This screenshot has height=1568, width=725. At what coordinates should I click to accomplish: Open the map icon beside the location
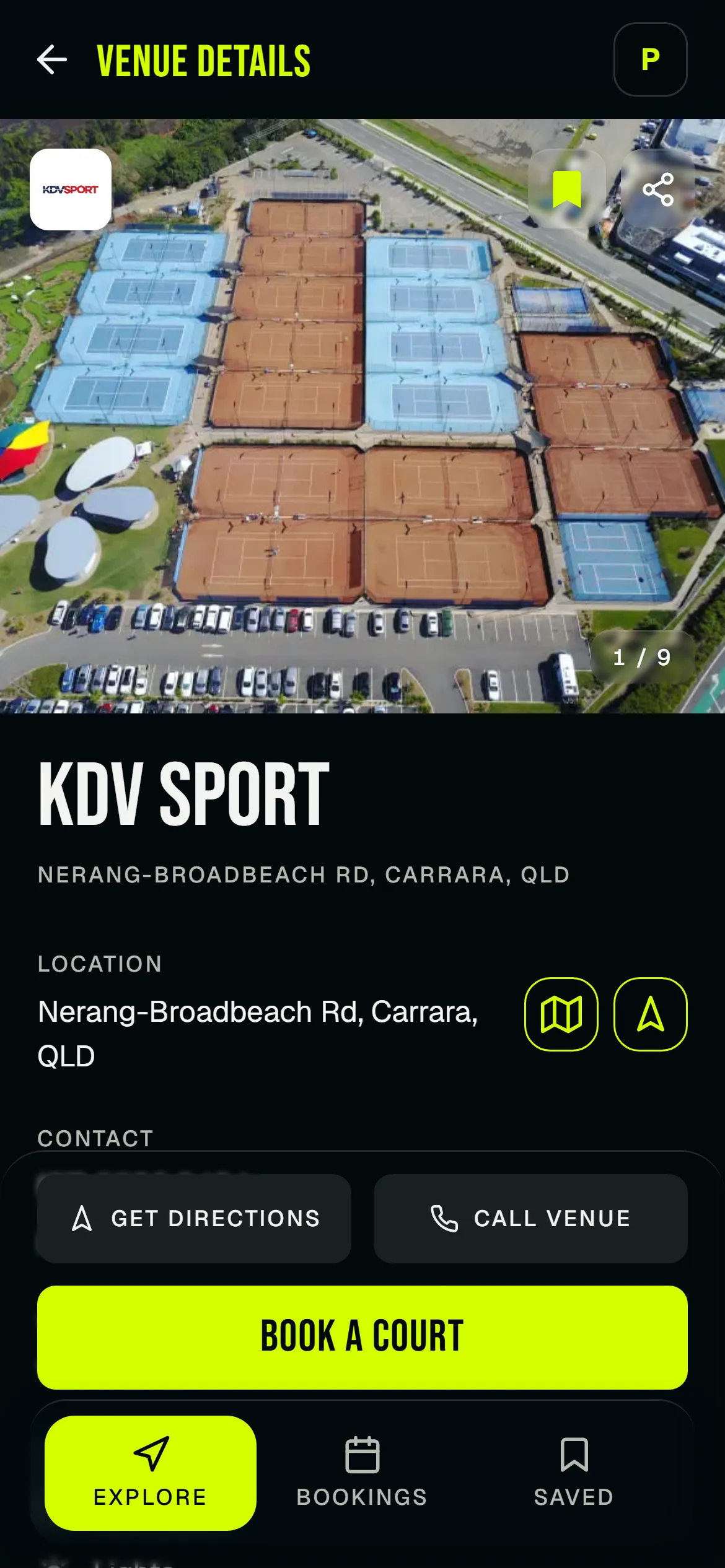pyautogui.click(x=561, y=1014)
